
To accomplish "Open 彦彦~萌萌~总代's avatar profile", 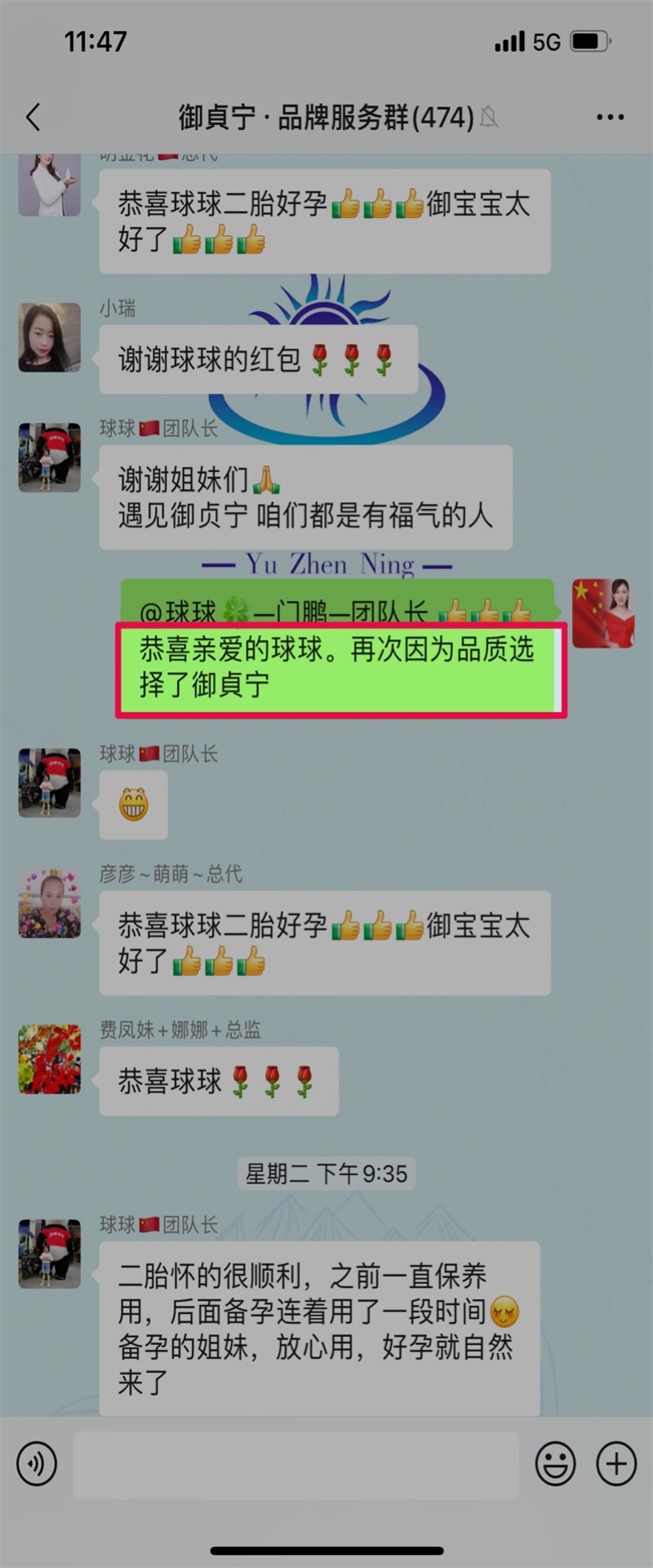I will pyautogui.click(x=50, y=902).
